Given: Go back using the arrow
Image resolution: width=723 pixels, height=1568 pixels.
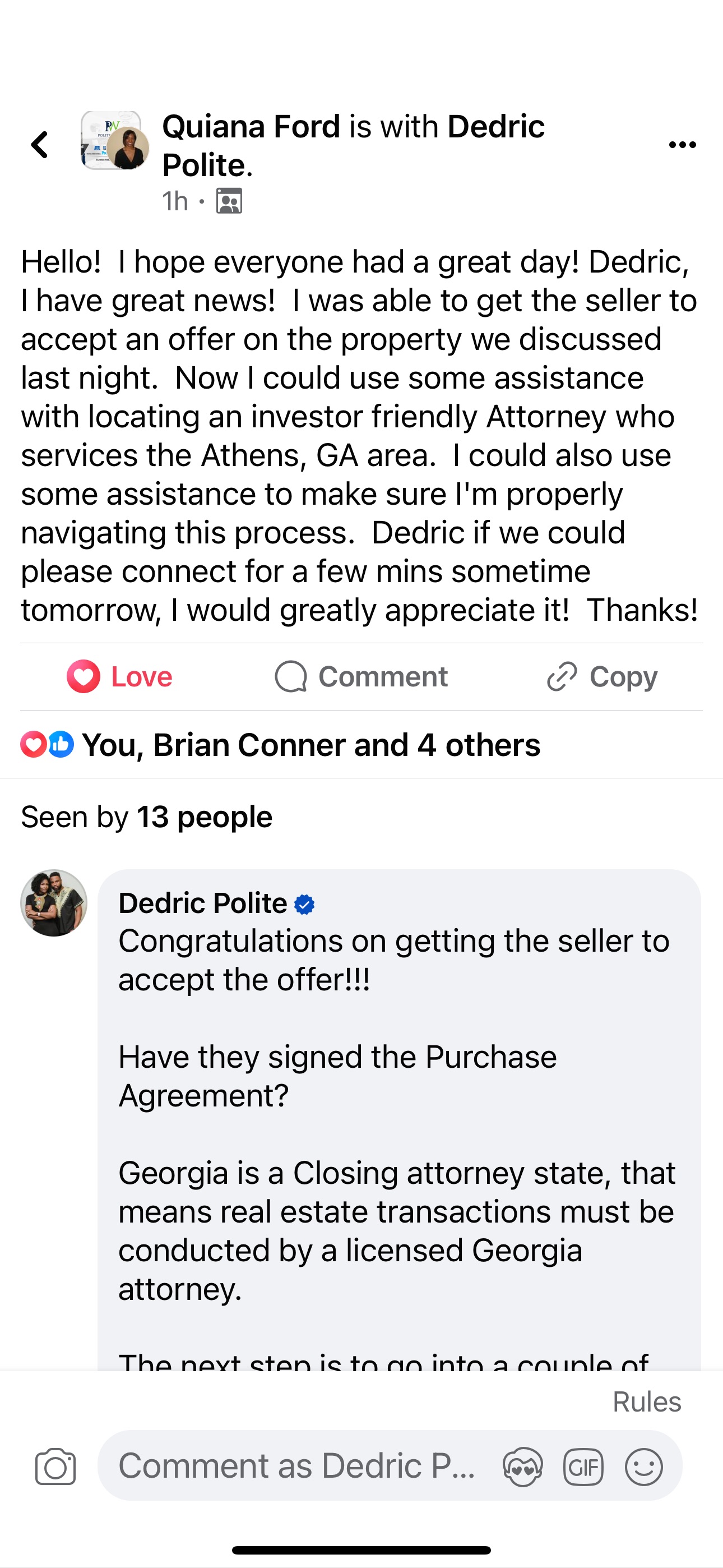Looking at the screenshot, I should click(40, 145).
